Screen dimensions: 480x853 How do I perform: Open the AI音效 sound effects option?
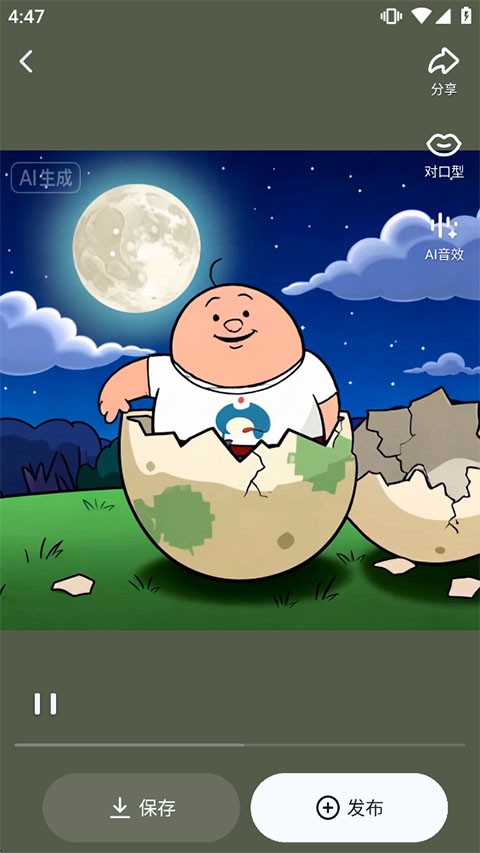point(444,238)
